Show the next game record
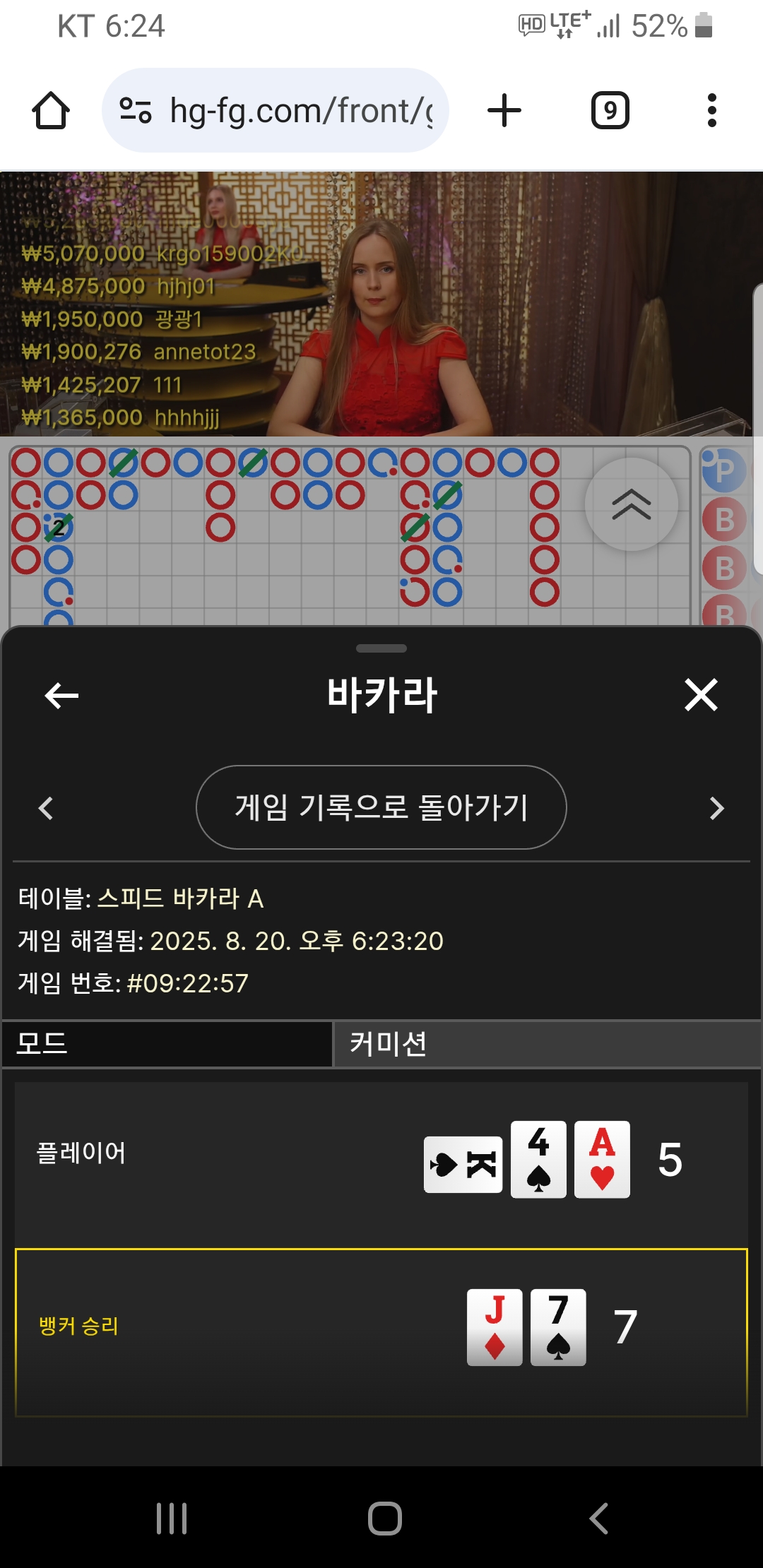This screenshot has height=1568, width=763. (x=716, y=808)
